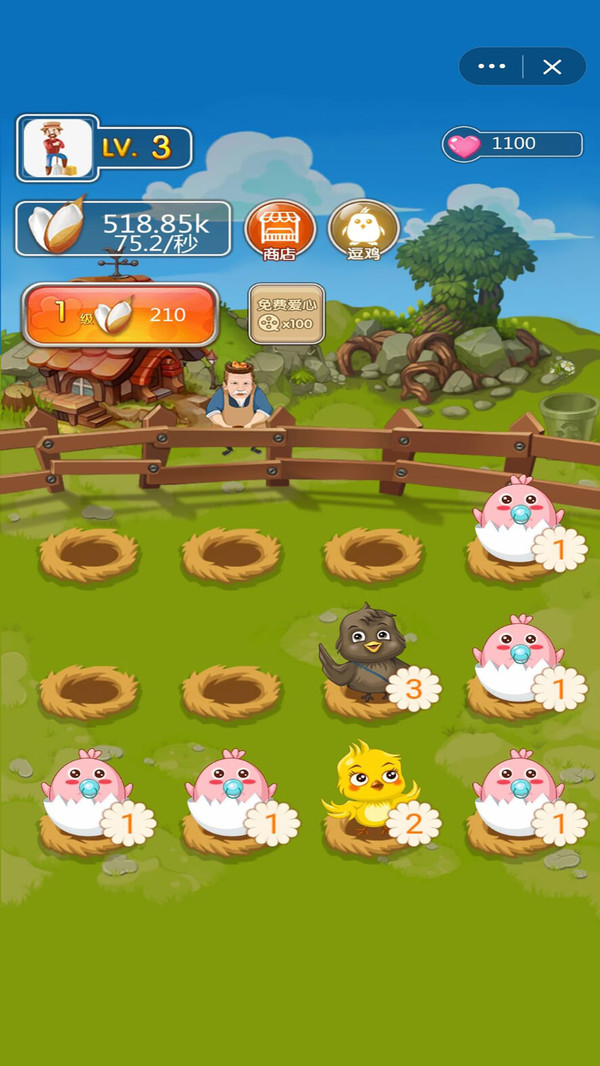600x1066 pixels.
Task: Claim 免费爱心 x100 free hearts
Action: pyautogui.click(x=286, y=315)
